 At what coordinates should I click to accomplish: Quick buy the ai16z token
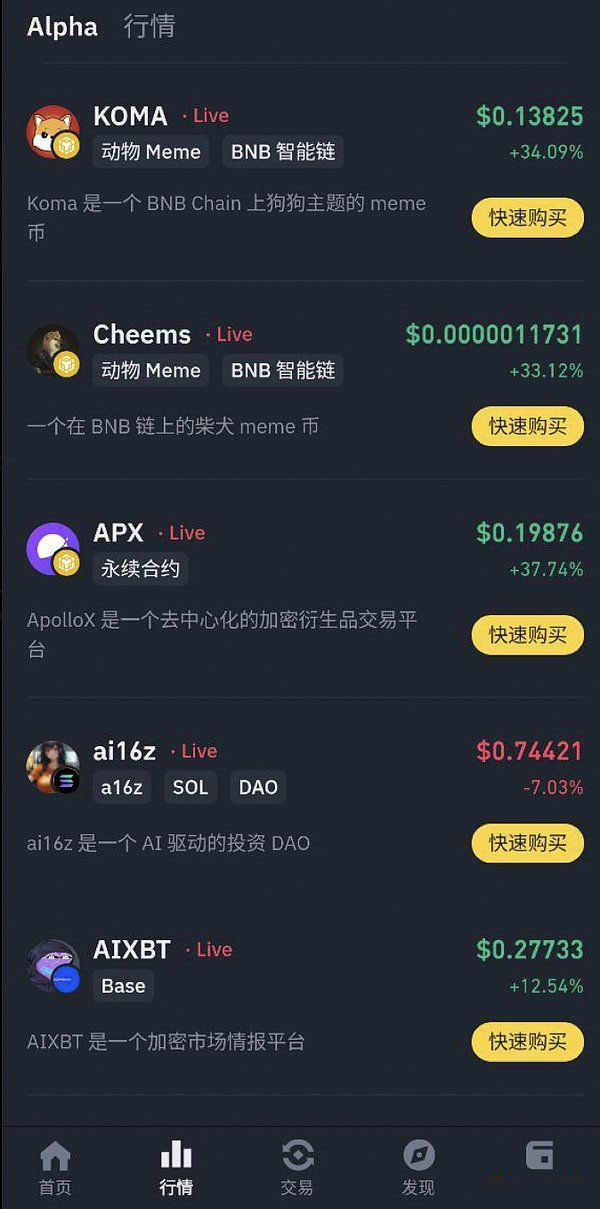point(527,843)
